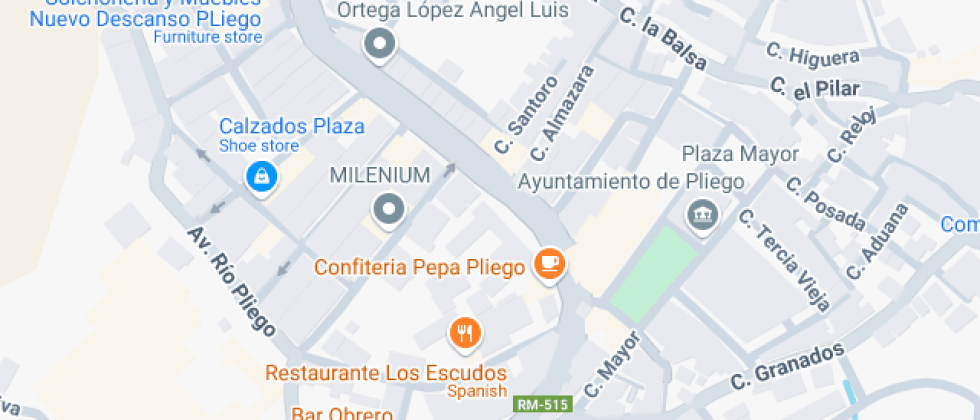
Task: Select the Ayuntamiento de Pliego pin
Action: point(698,213)
